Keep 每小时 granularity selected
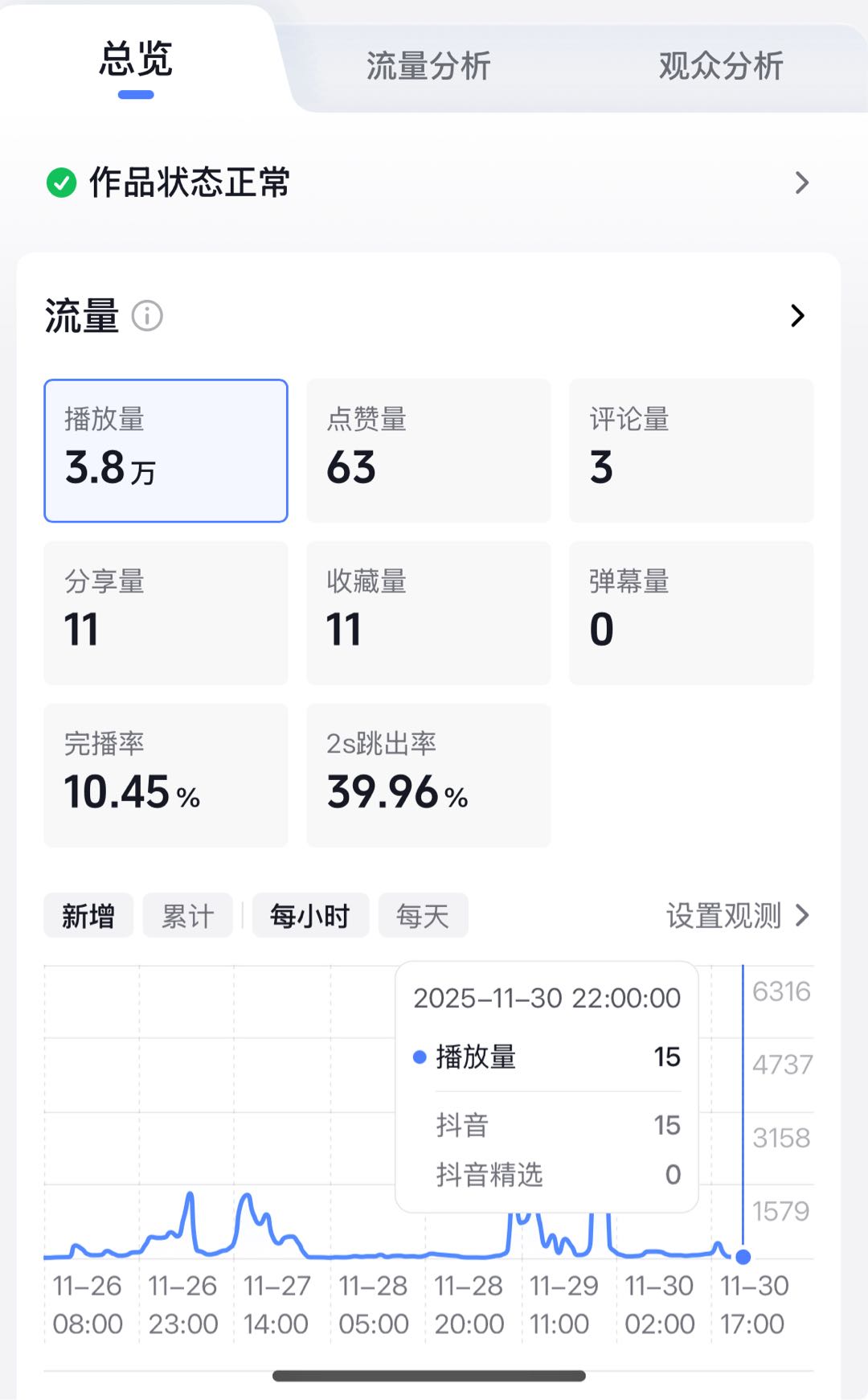The width and height of the screenshot is (868, 1400). click(310, 915)
